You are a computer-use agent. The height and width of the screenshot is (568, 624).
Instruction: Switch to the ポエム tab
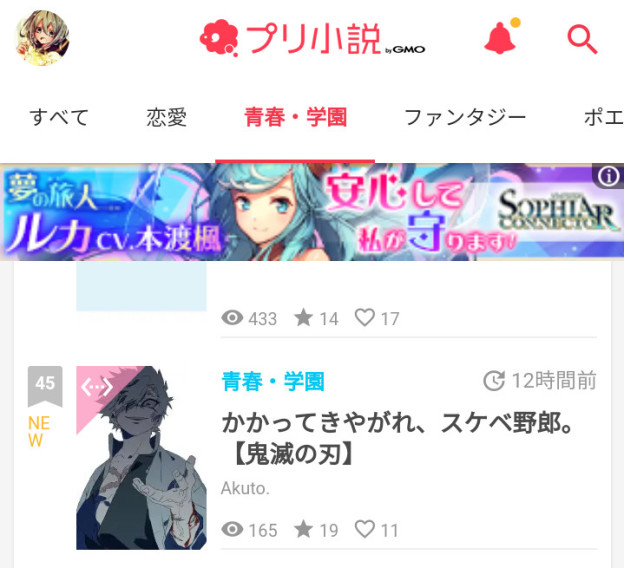point(603,117)
